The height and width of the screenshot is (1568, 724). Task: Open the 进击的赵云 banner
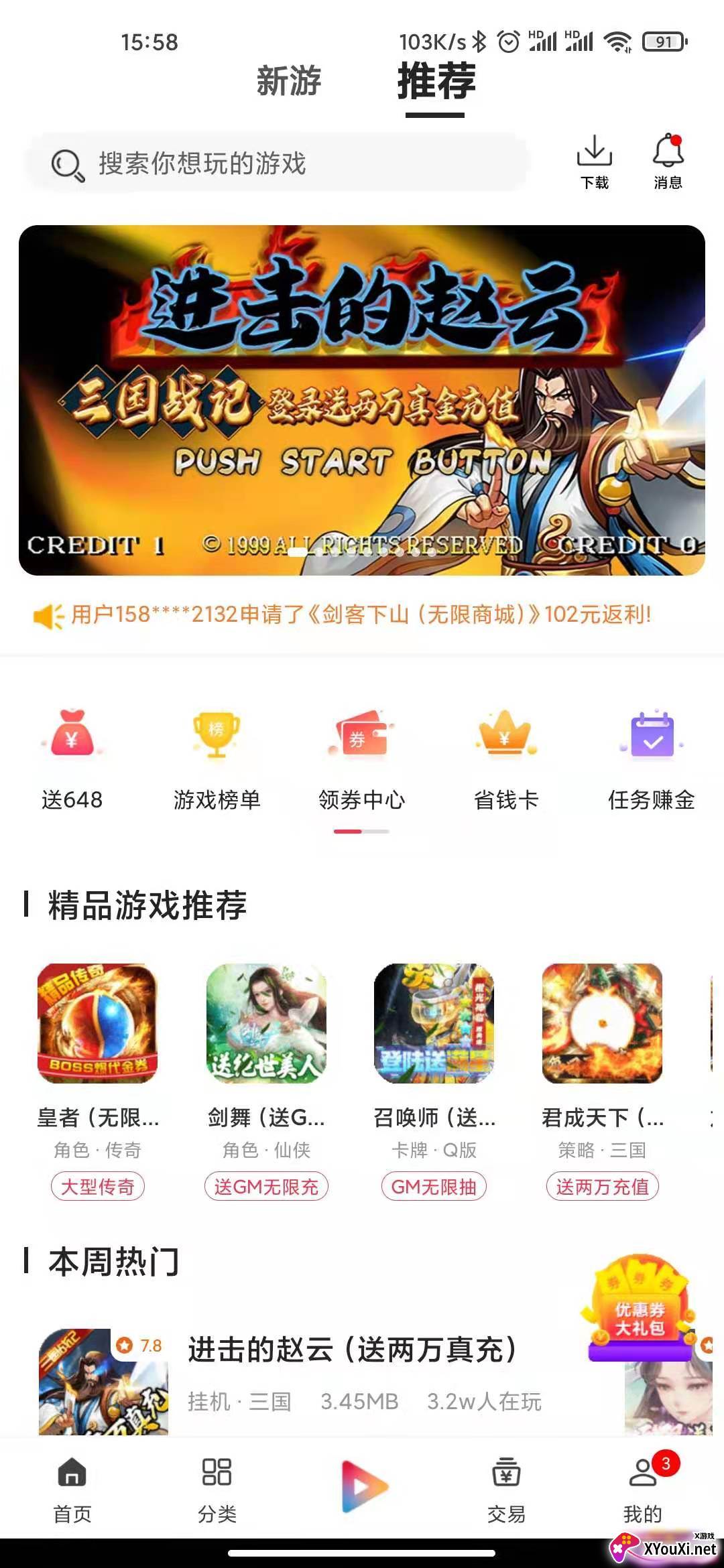click(362, 400)
